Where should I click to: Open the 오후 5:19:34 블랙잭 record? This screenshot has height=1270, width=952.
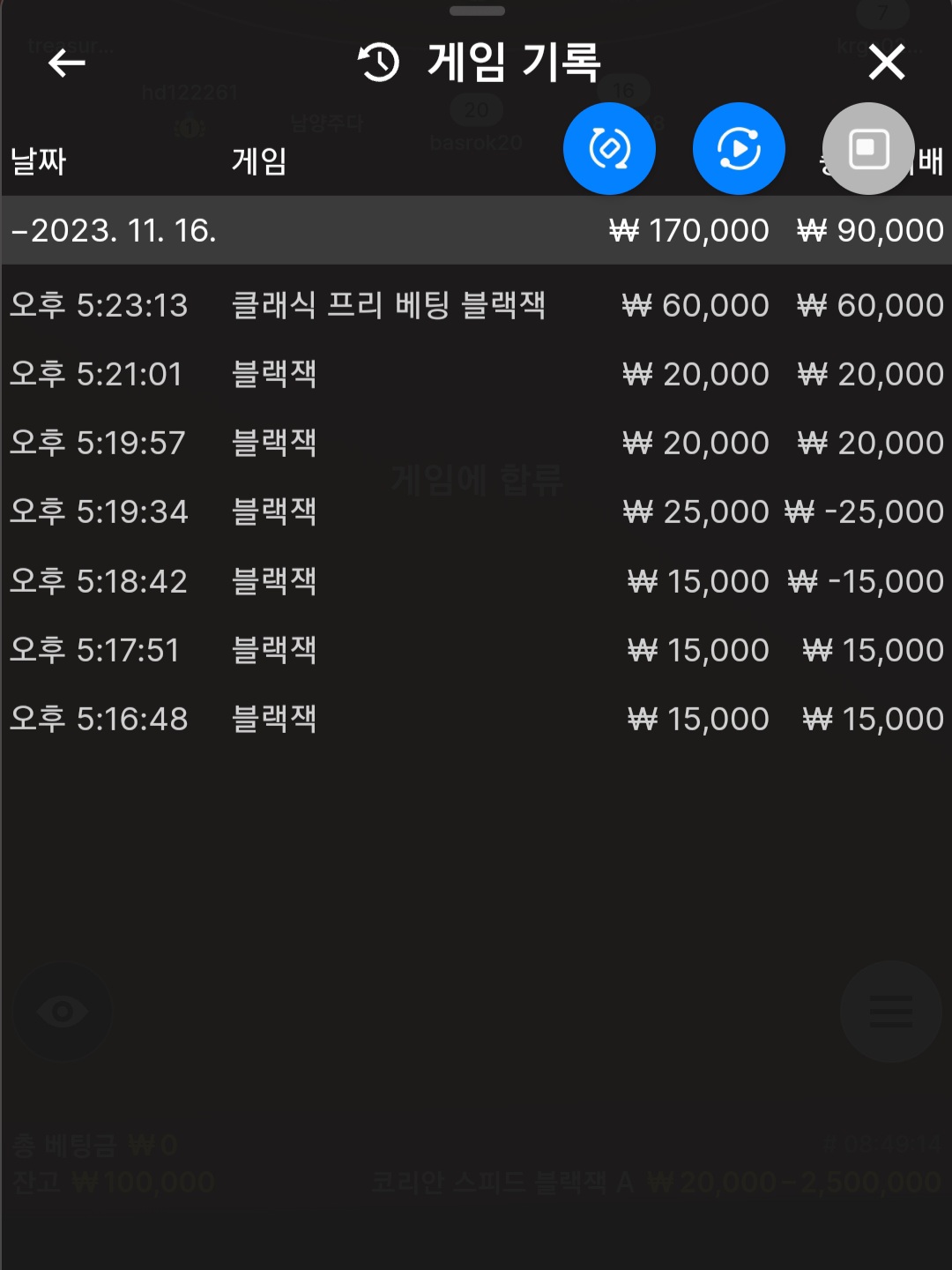[476, 512]
